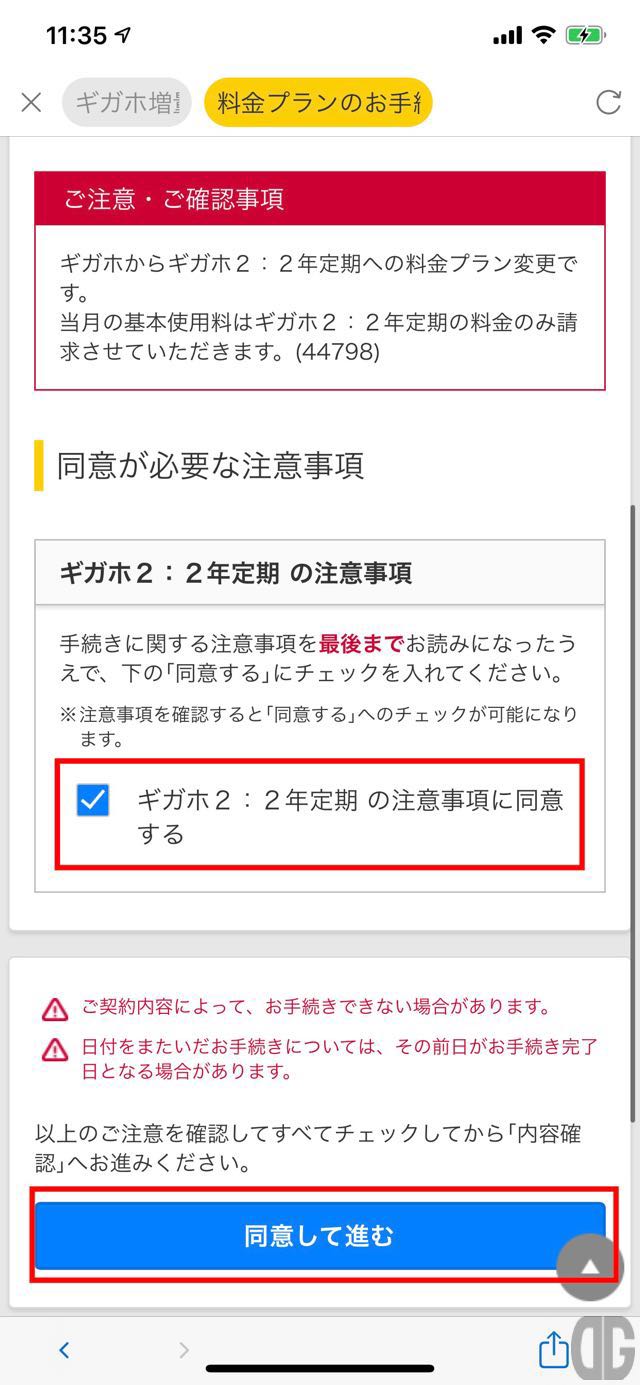Viewport: 640px width, 1385px height.
Task: Switch to the ギガホ増量 tab
Action: point(126,102)
